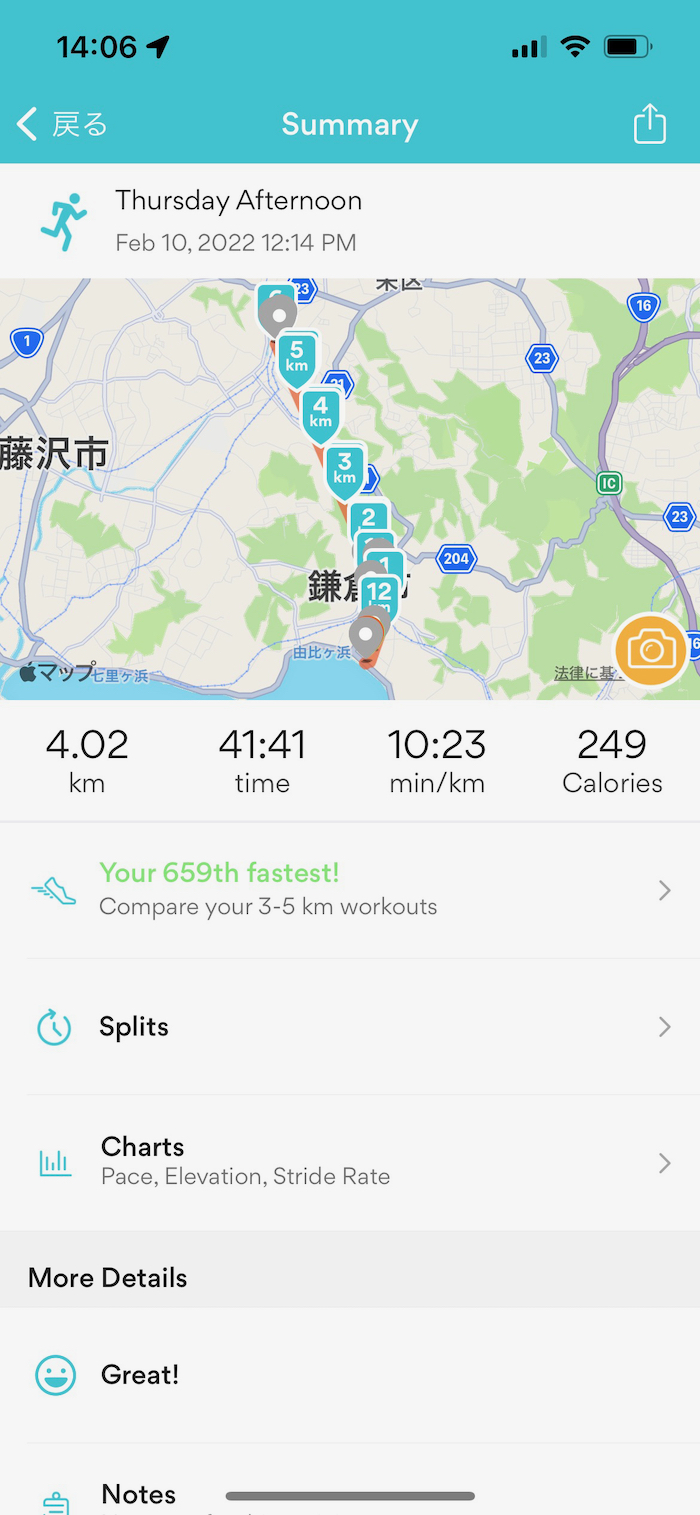Open the Thursday Afternoon workout header

tap(350, 220)
